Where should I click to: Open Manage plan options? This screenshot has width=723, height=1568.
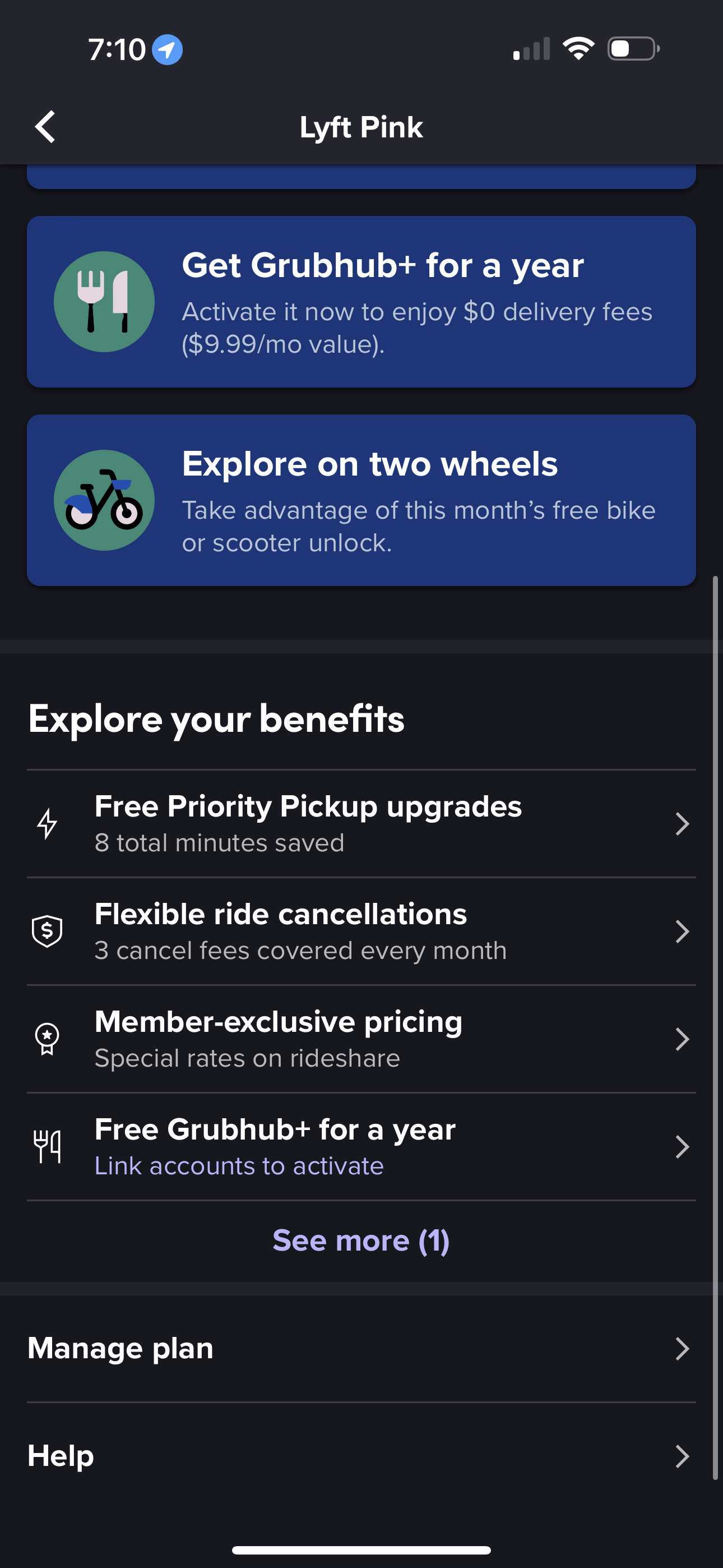pos(361,1347)
